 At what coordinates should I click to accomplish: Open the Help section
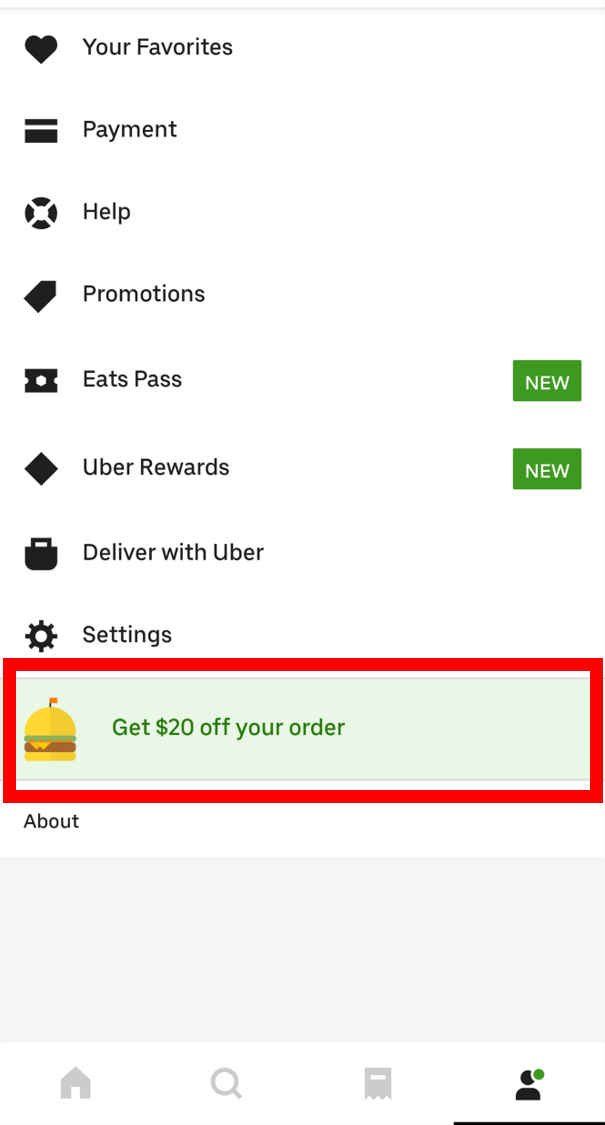[302, 212]
